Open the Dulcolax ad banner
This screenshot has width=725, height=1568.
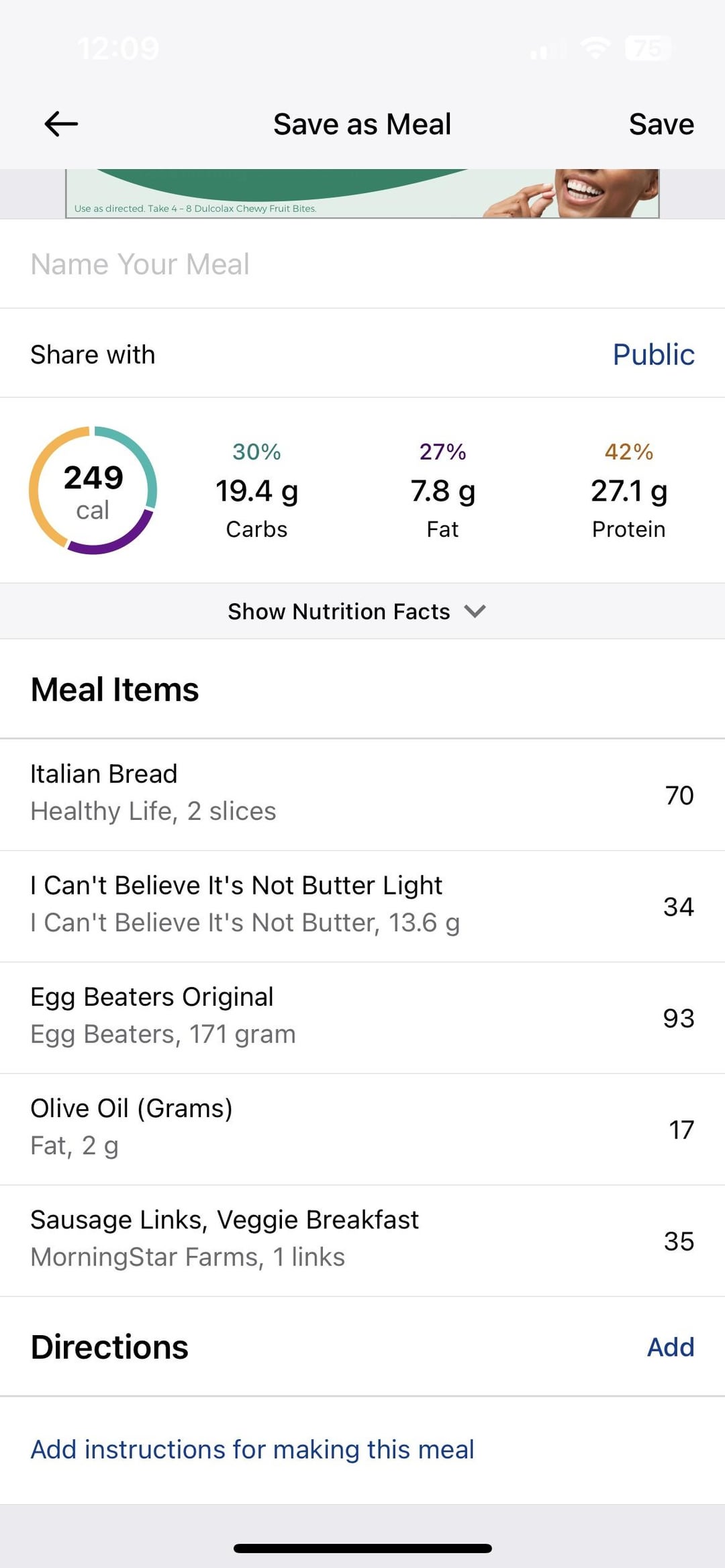click(x=362, y=194)
